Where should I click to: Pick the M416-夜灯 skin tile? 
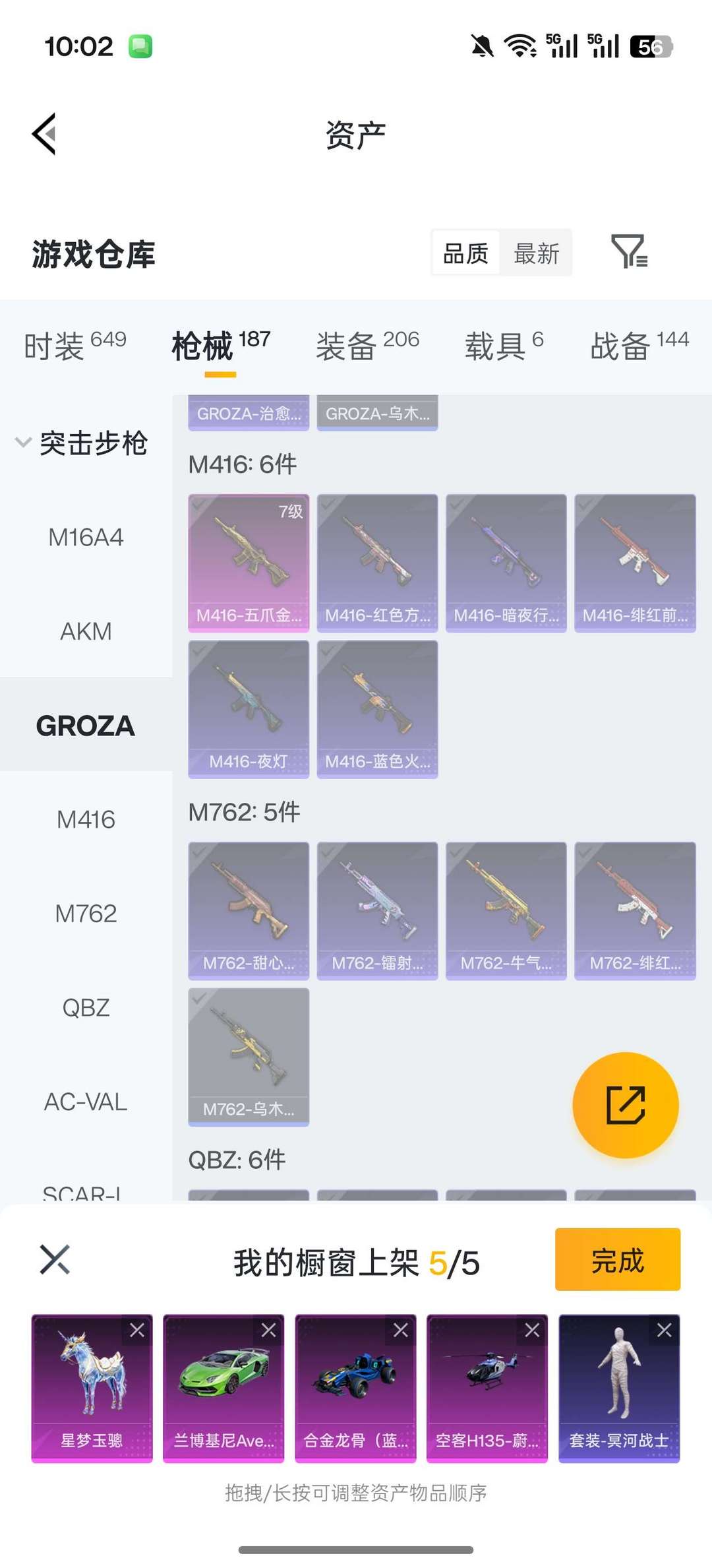pyautogui.click(x=249, y=709)
